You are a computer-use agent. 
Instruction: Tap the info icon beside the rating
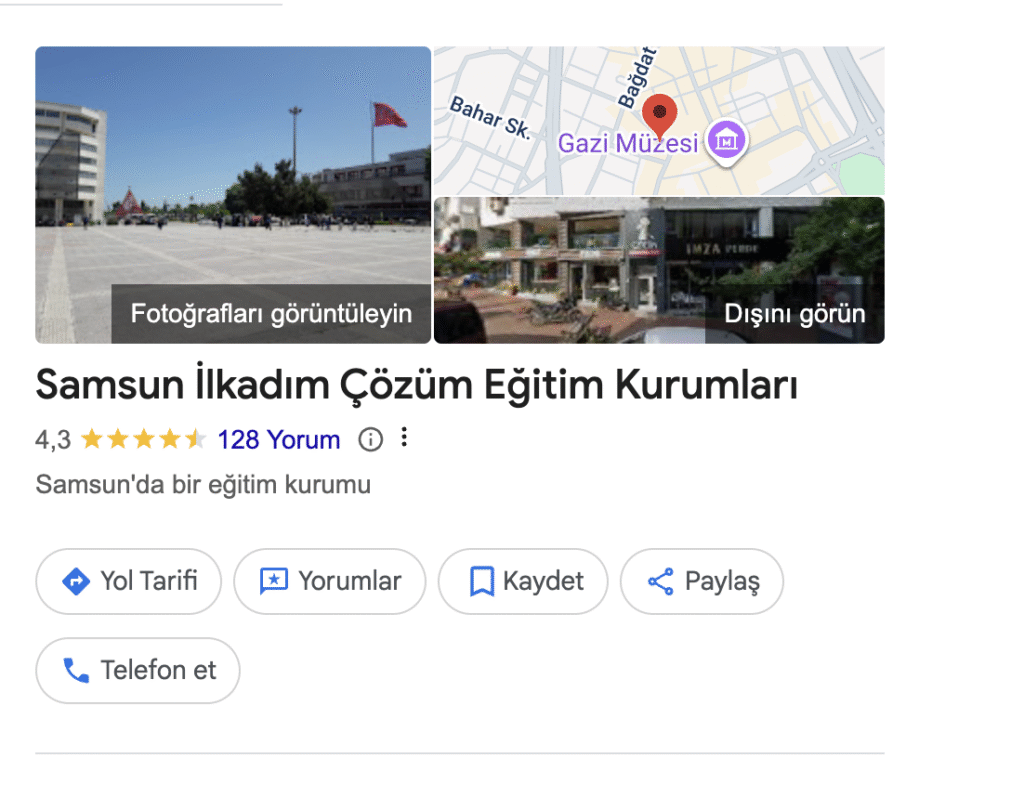(370, 439)
